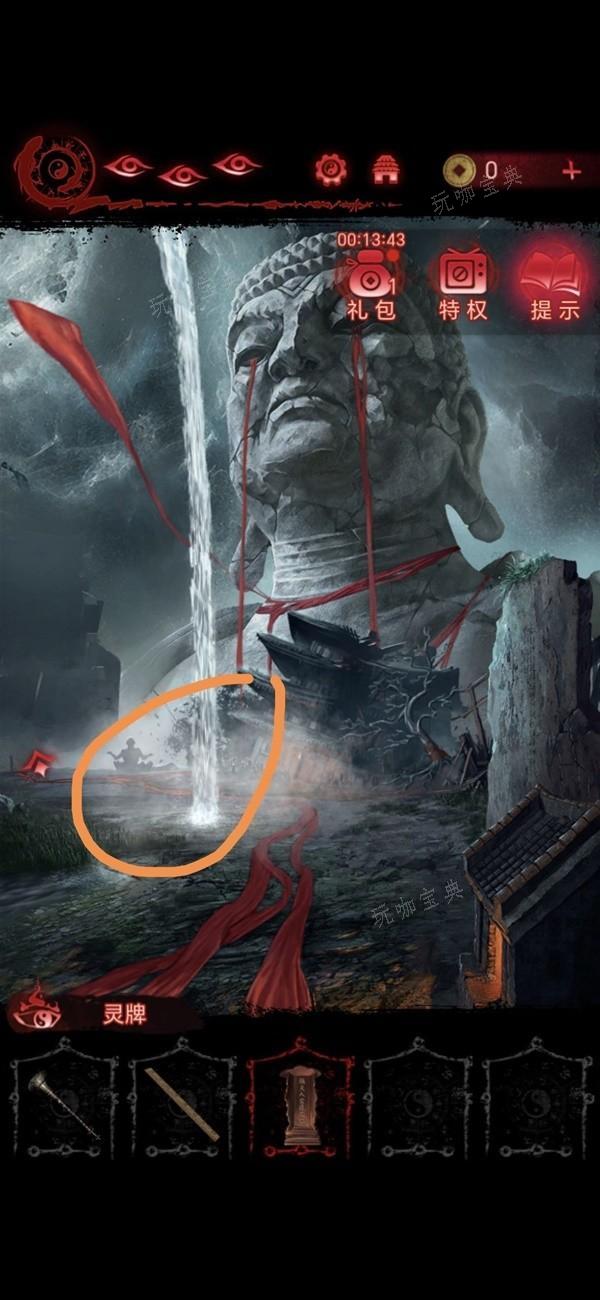Open the settings gear
This screenshot has height=1300, width=600.
(329, 170)
